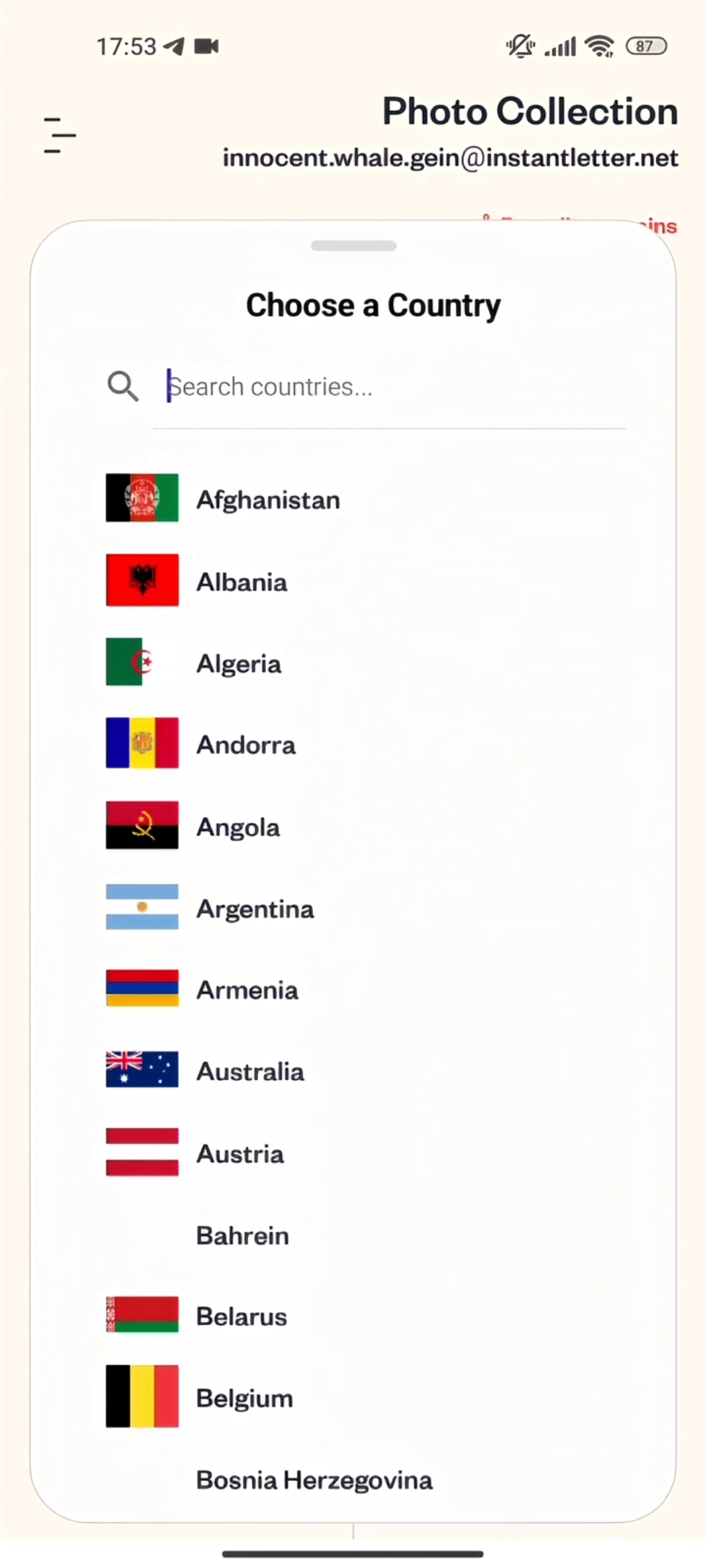This screenshot has width=706, height=1568.
Task: Open the drawer menu button
Action: pos(59,135)
